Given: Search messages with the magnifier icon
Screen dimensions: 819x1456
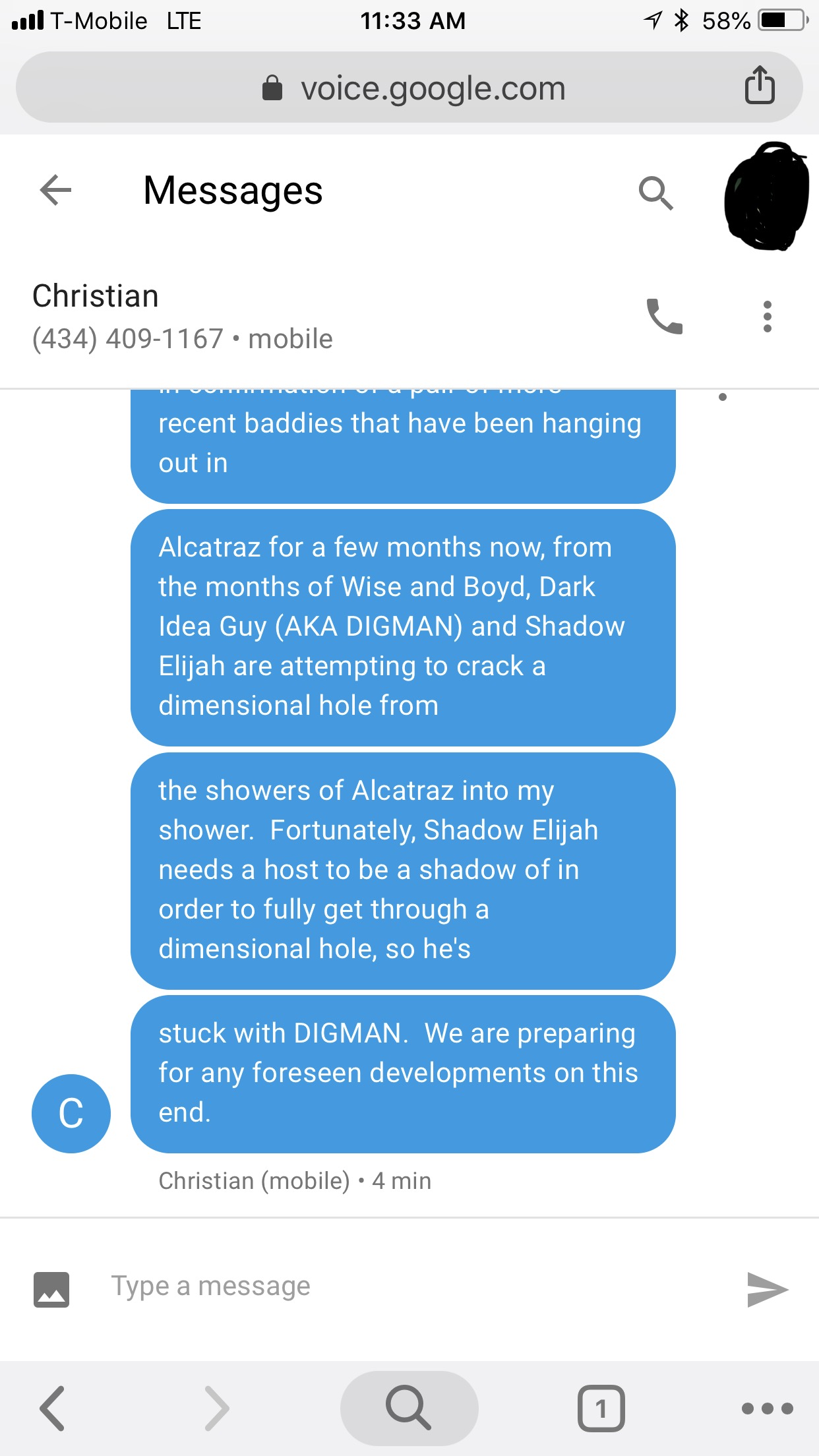Looking at the screenshot, I should coord(655,193).
